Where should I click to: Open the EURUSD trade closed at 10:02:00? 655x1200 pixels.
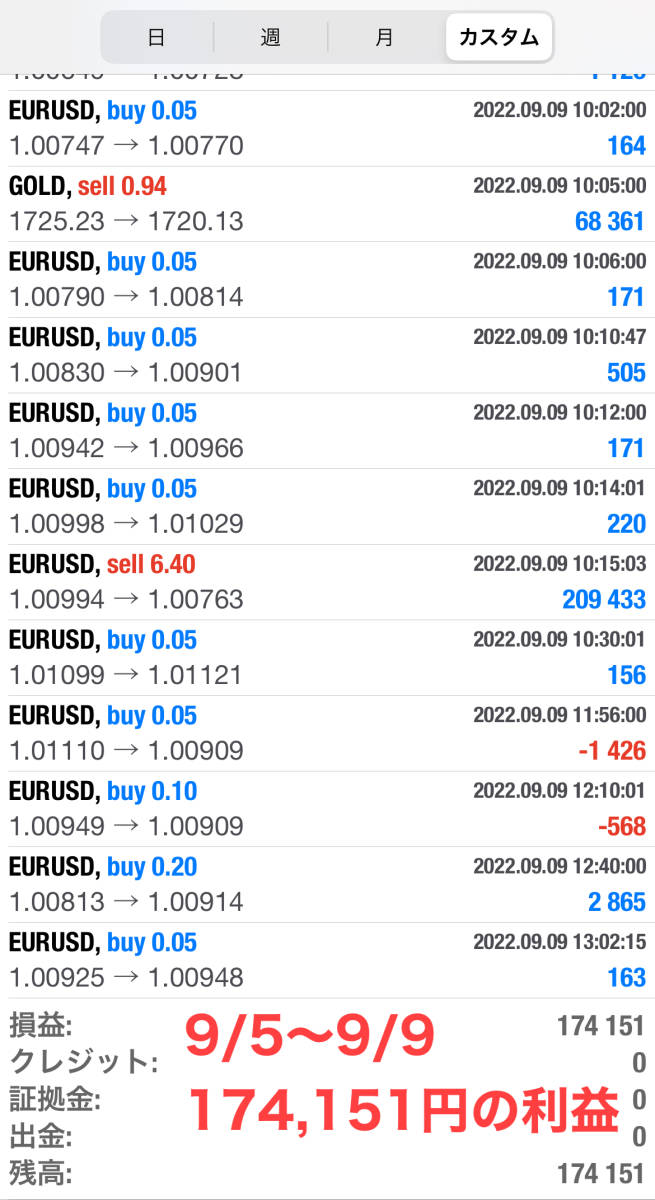click(327, 128)
